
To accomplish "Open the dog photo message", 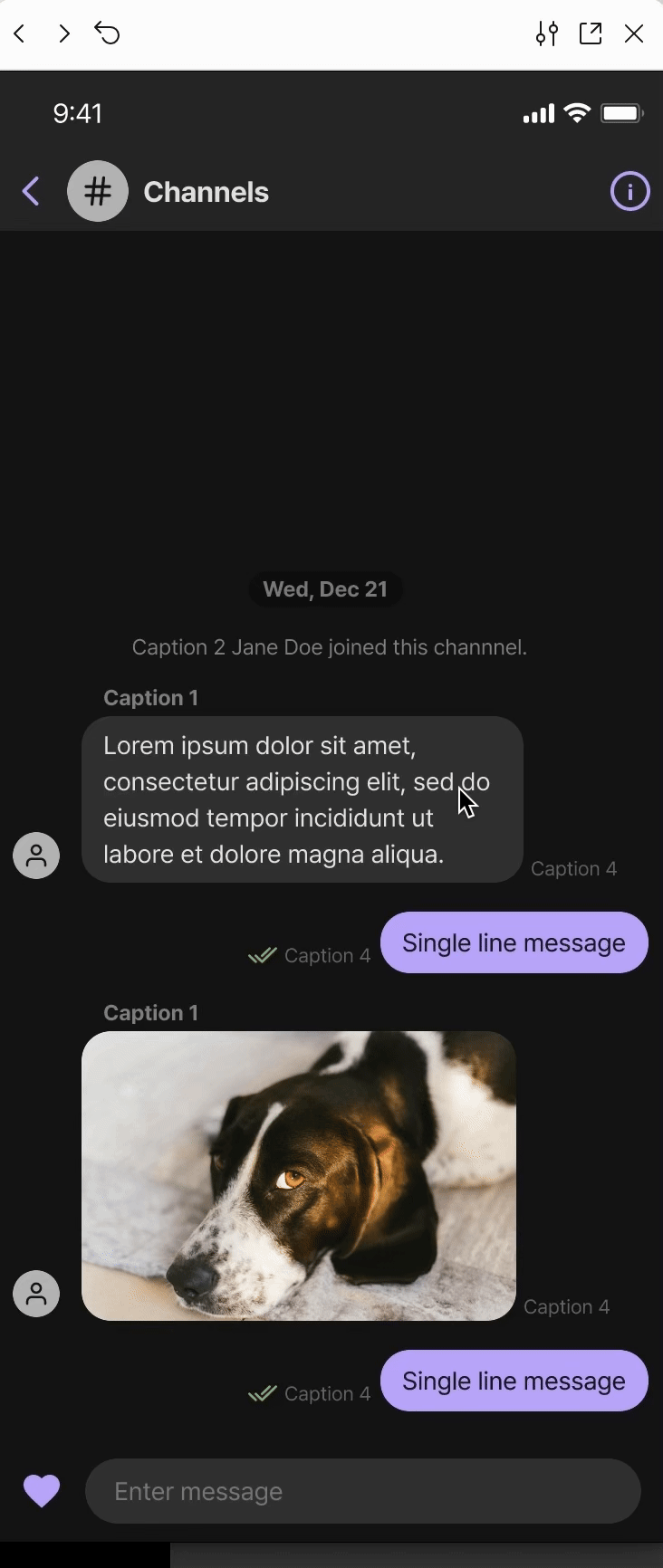I will [x=299, y=1175].
